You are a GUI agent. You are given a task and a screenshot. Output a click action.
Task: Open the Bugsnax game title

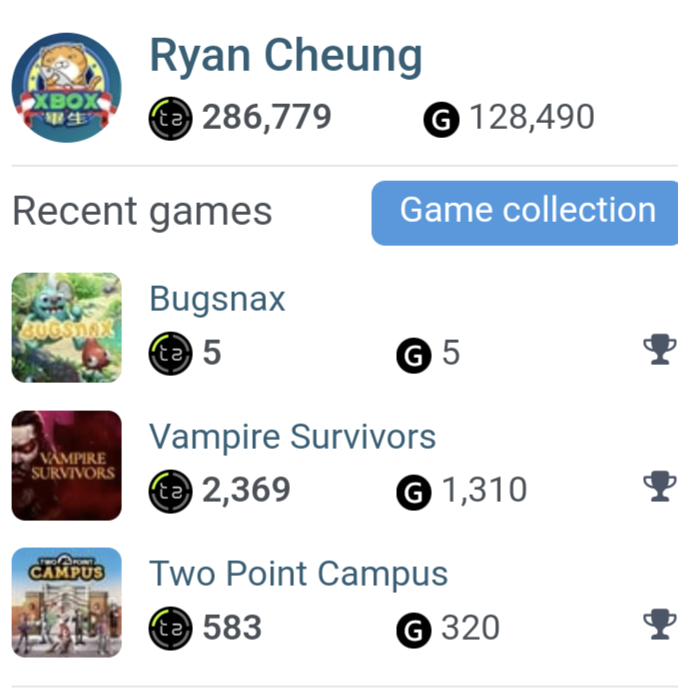[x=217, y=299]
